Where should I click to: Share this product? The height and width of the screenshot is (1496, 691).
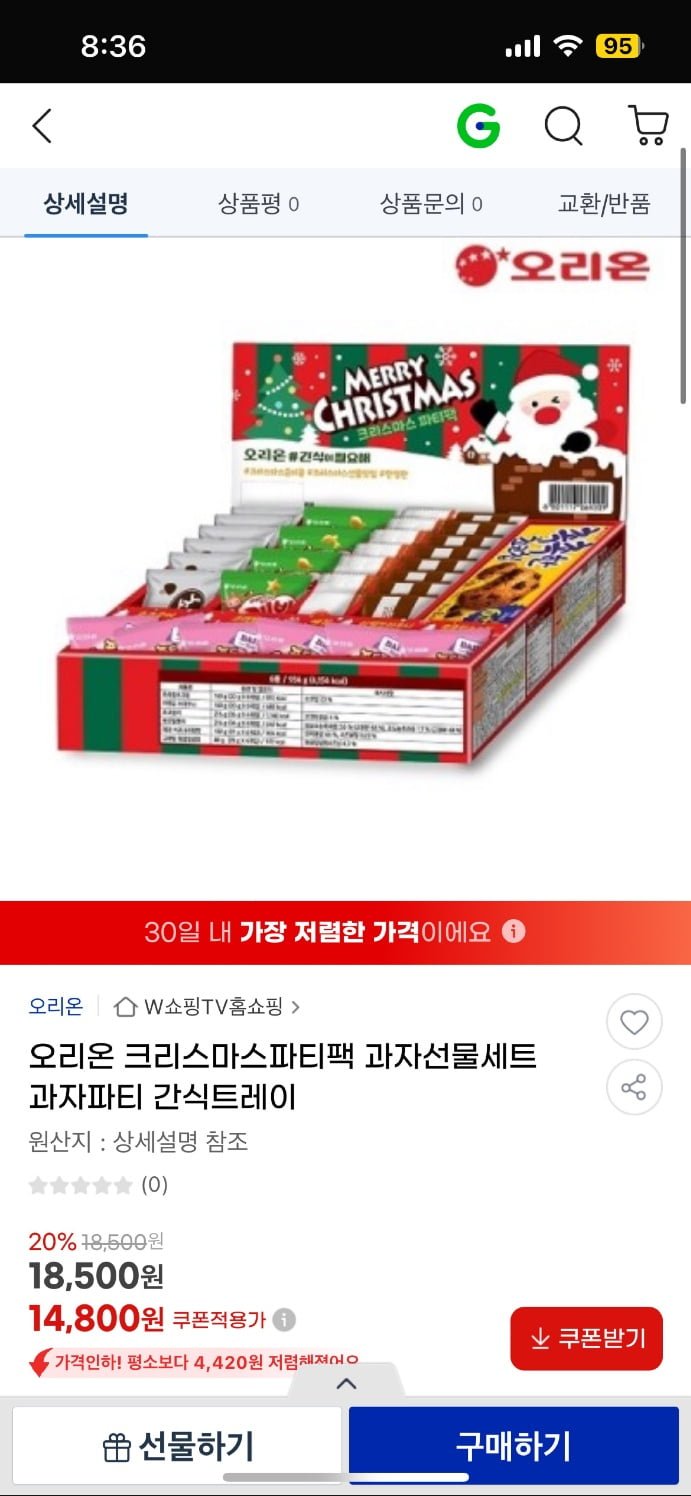click(x=634, y=1087)
